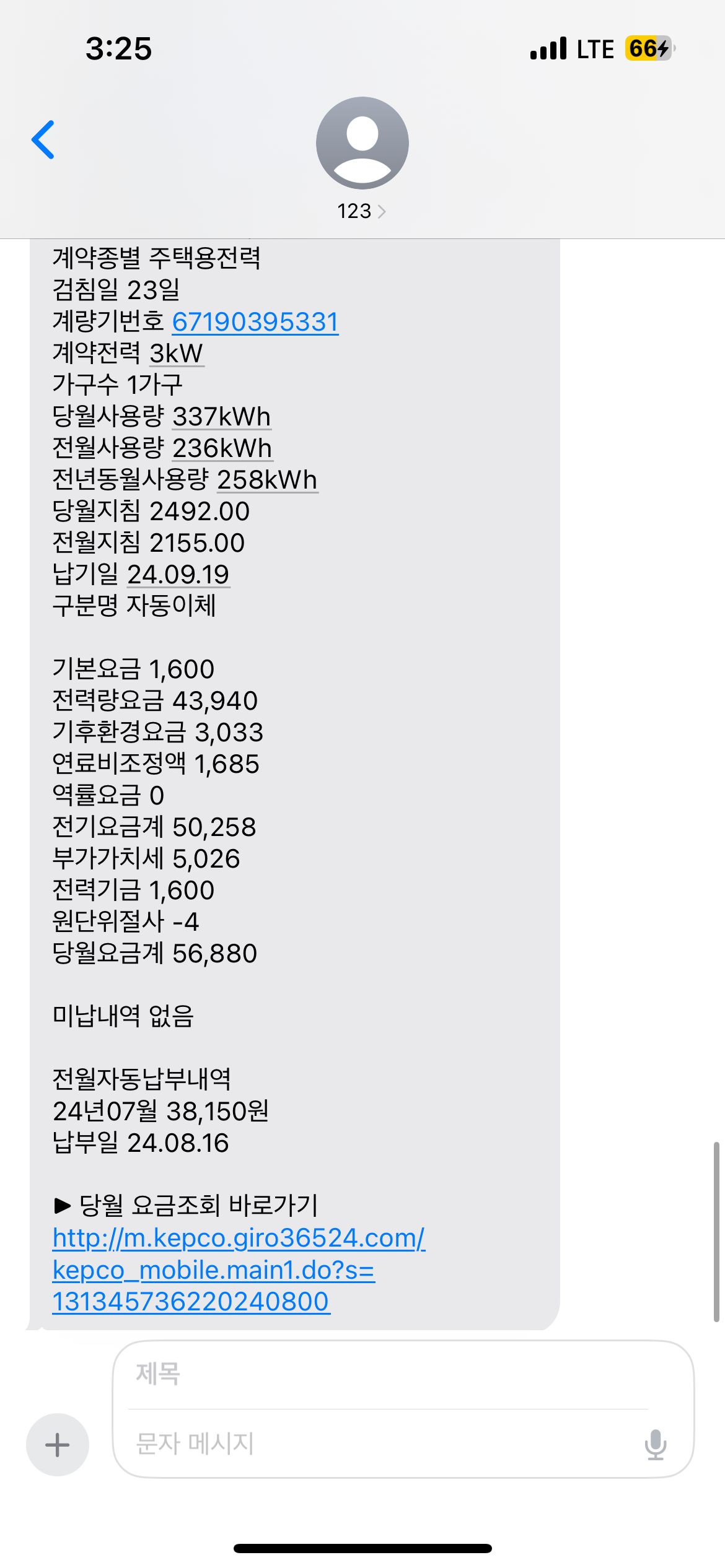The width and height of the screenshot is (725, 1568).
Task: Tap the underlined 337kWh usage value
Action: tap(221, 417)
